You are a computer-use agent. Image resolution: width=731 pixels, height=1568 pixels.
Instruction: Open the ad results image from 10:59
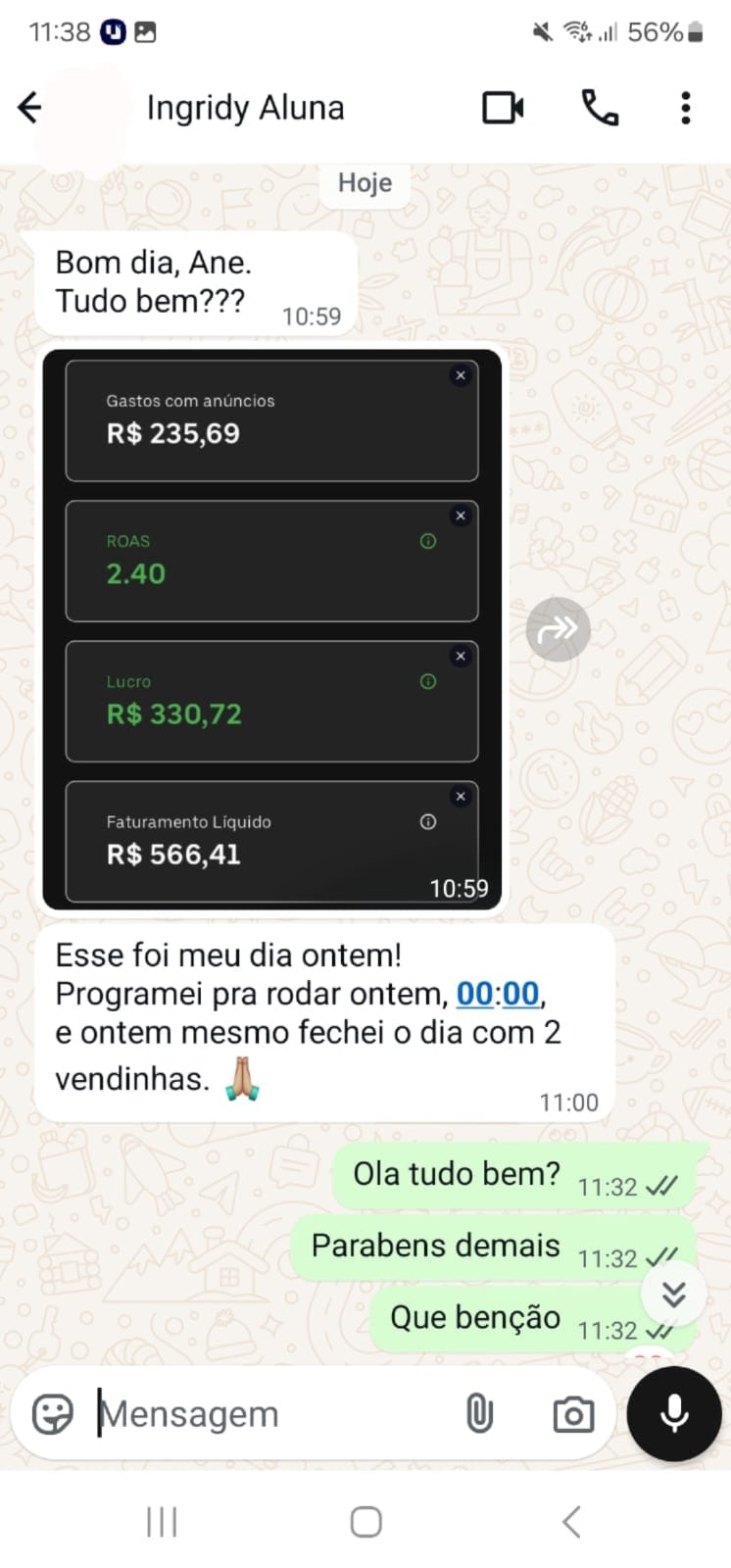click(271, 629)
